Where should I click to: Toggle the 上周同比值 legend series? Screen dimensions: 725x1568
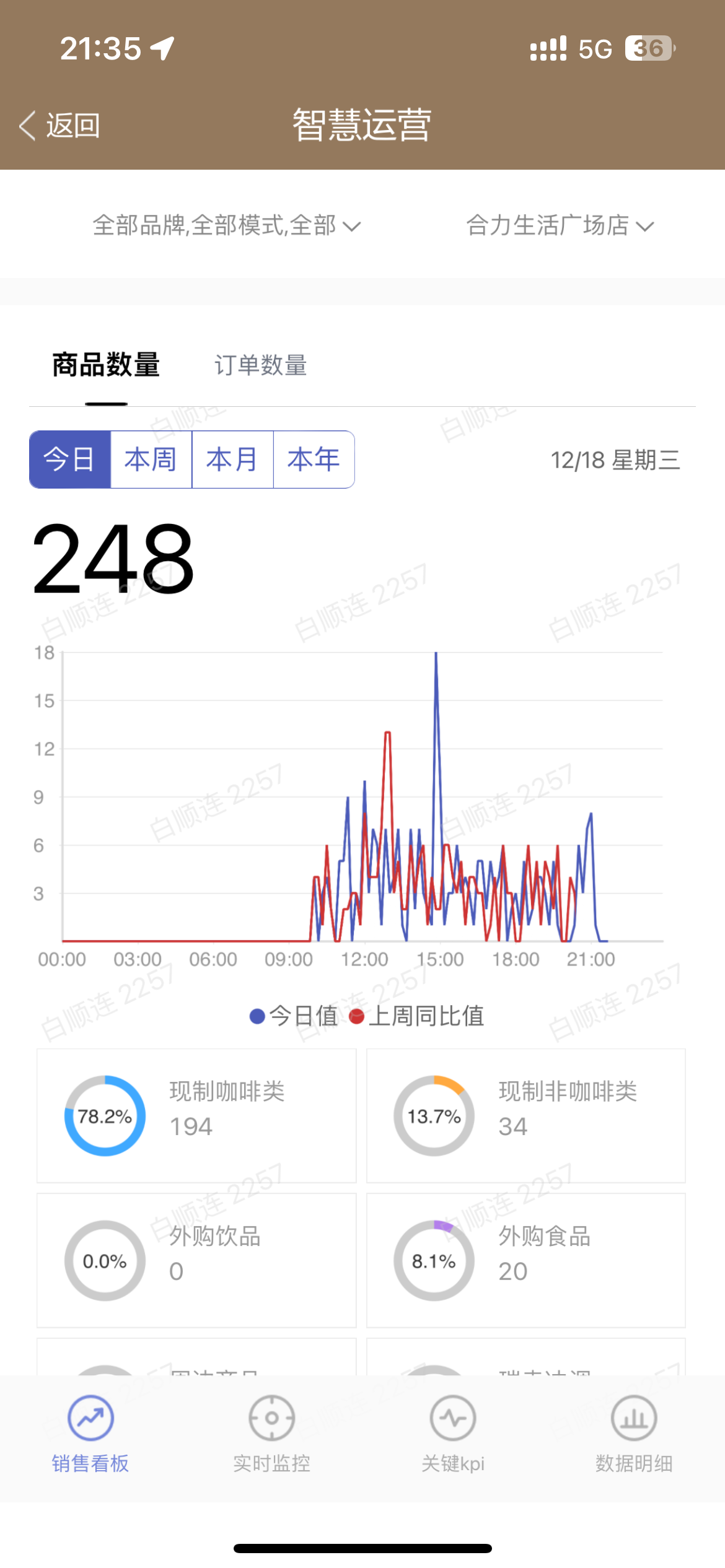click(416, 1016)
